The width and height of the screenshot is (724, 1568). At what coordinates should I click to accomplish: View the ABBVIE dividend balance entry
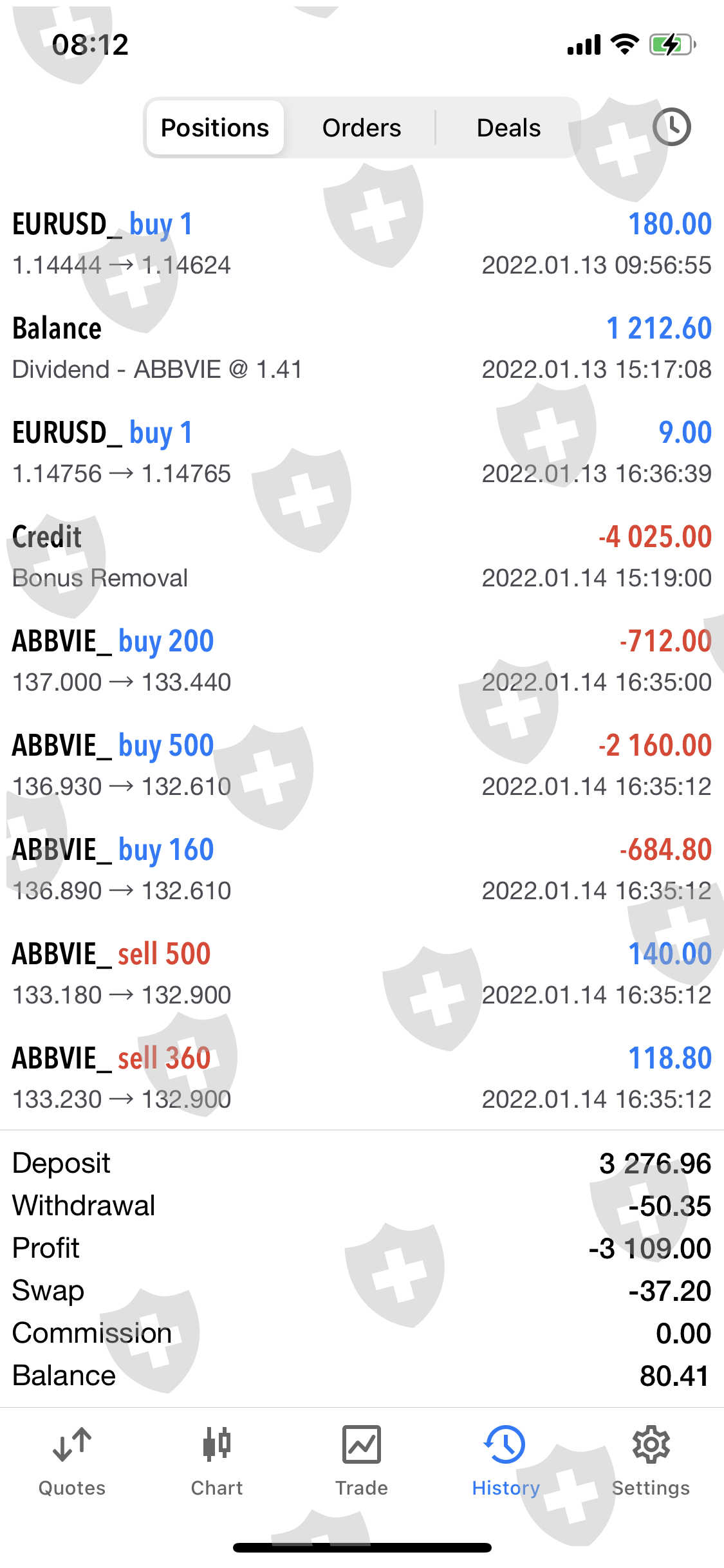tap(362, 348)
